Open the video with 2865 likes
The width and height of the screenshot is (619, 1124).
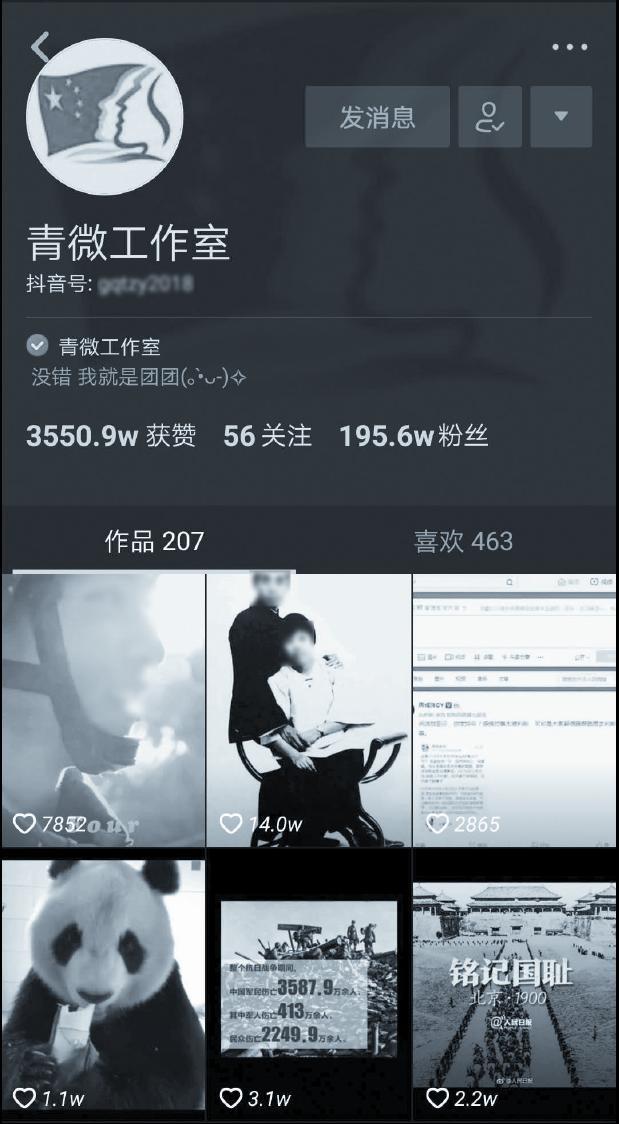515,710
